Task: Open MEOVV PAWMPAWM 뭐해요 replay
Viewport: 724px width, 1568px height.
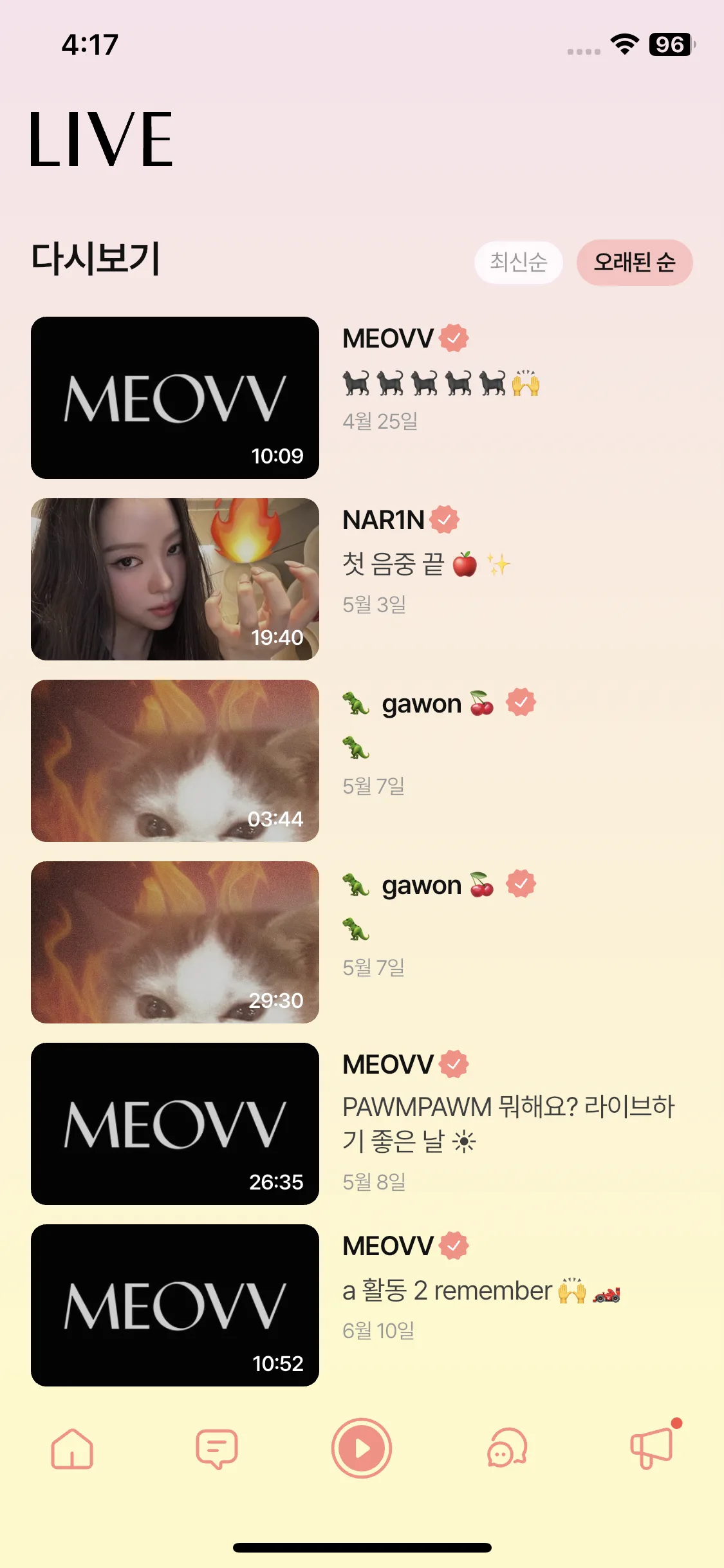Action: coord(175,1124)
